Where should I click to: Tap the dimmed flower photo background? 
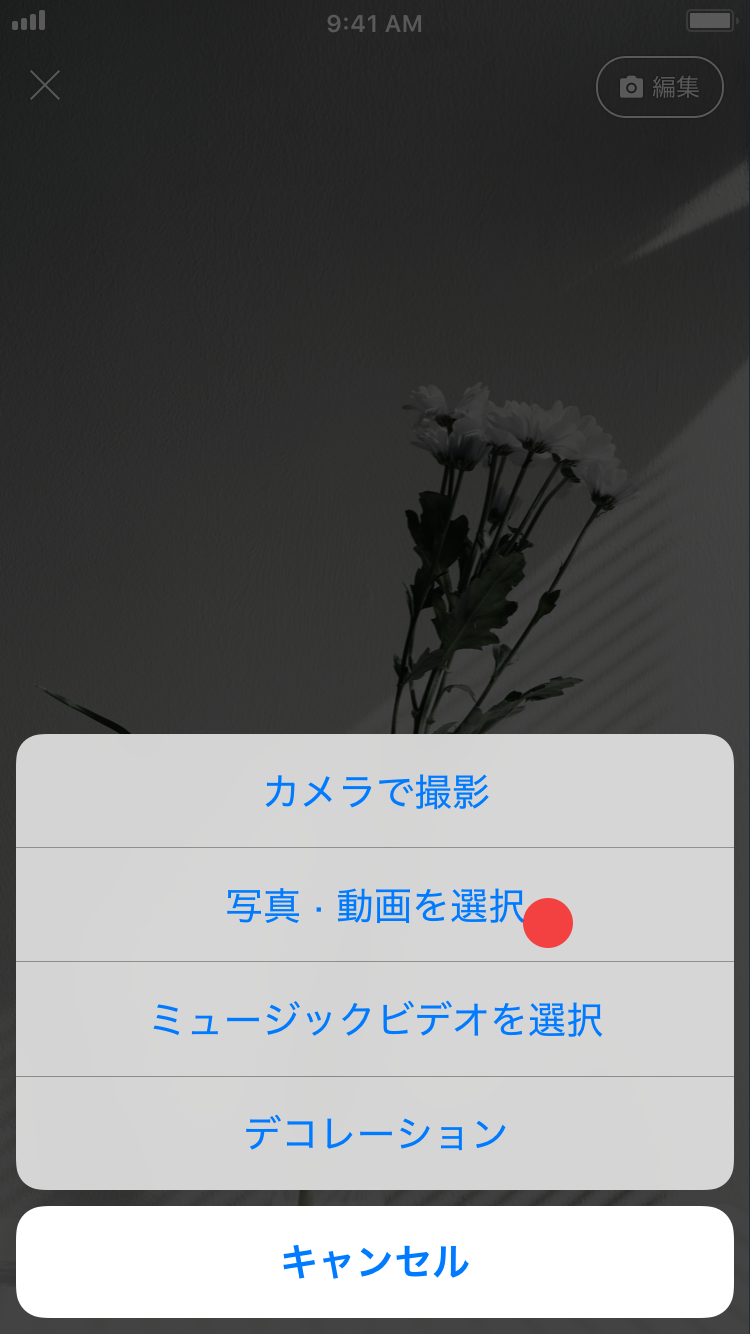375,400
